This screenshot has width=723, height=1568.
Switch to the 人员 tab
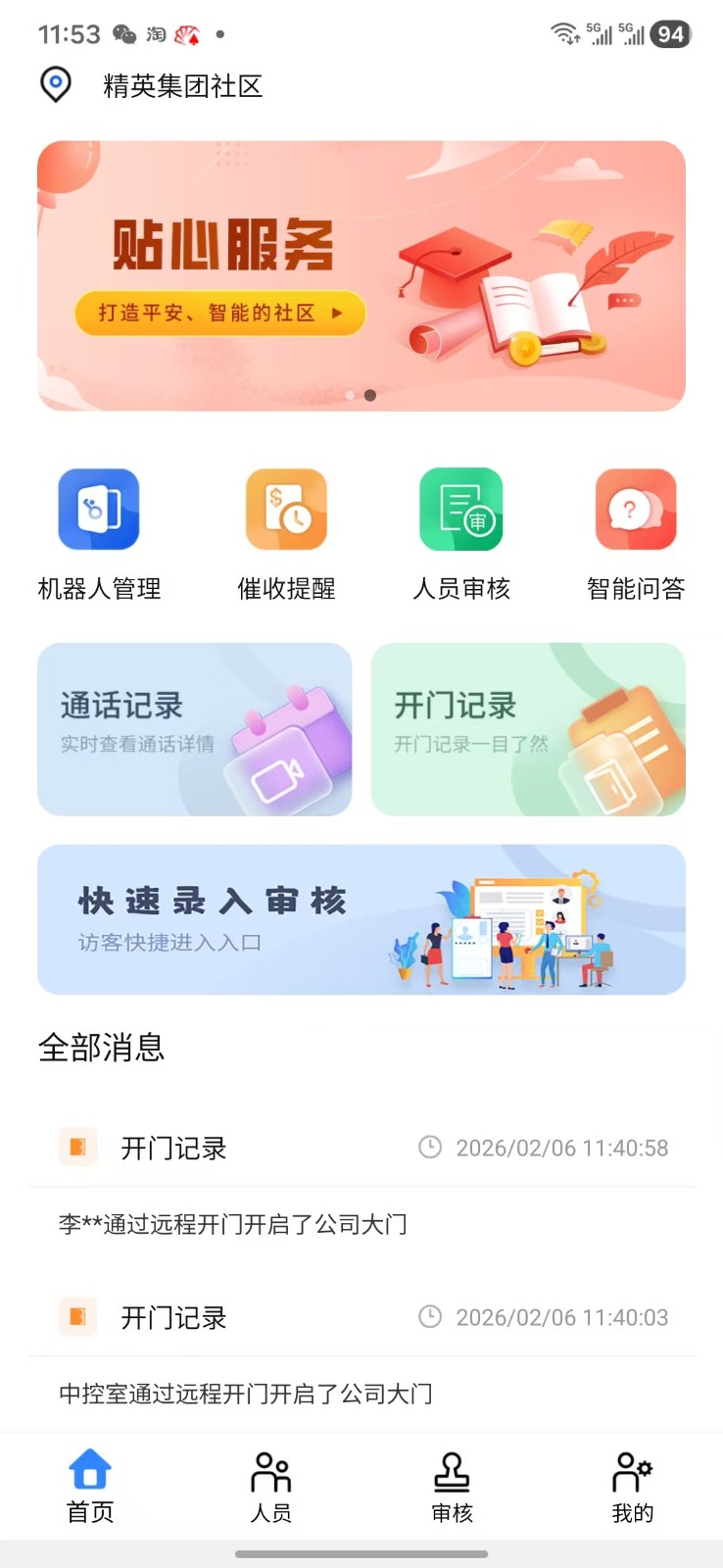tap(271, 1486)
